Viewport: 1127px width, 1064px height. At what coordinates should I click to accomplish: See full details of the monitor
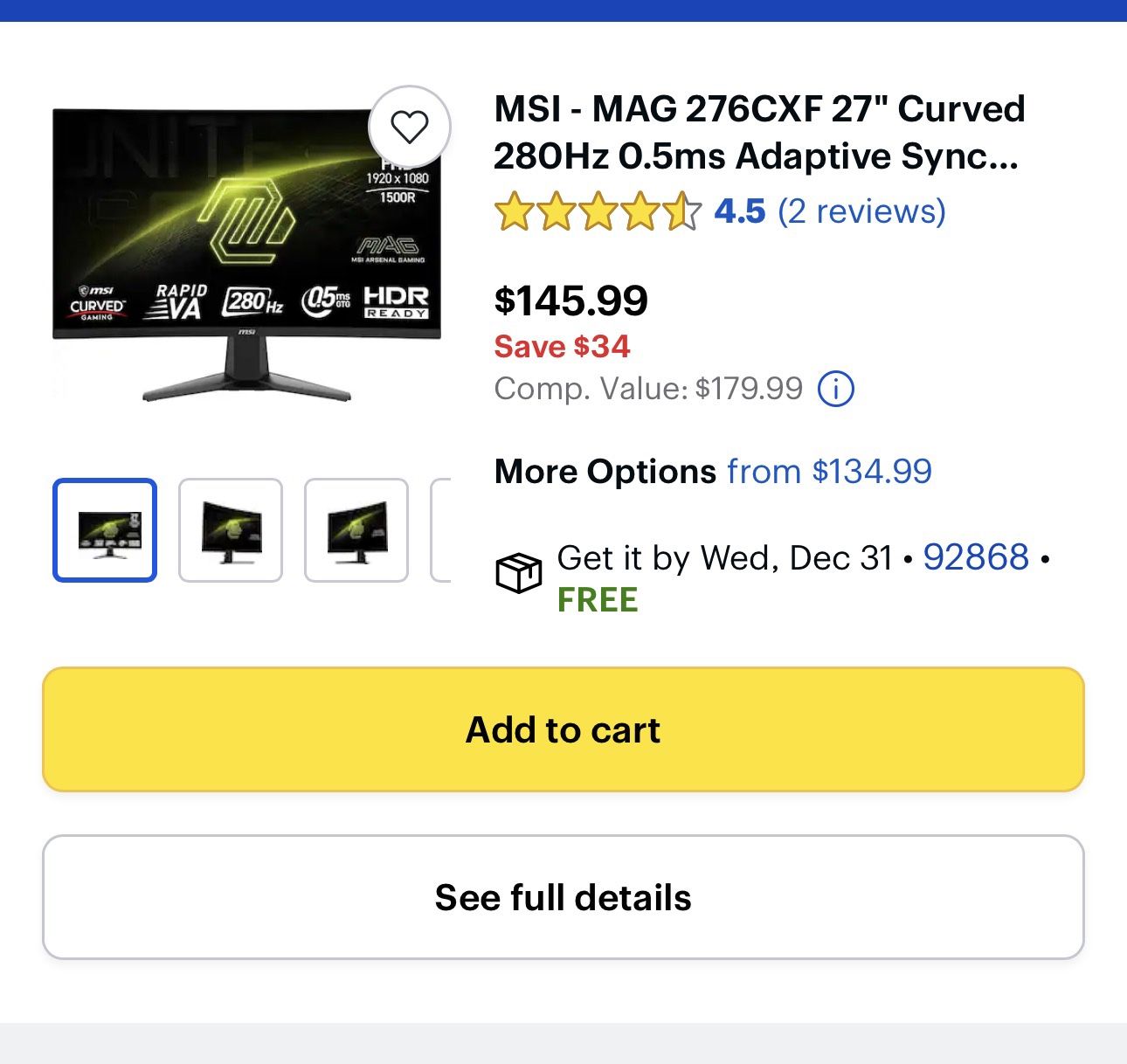563,897
